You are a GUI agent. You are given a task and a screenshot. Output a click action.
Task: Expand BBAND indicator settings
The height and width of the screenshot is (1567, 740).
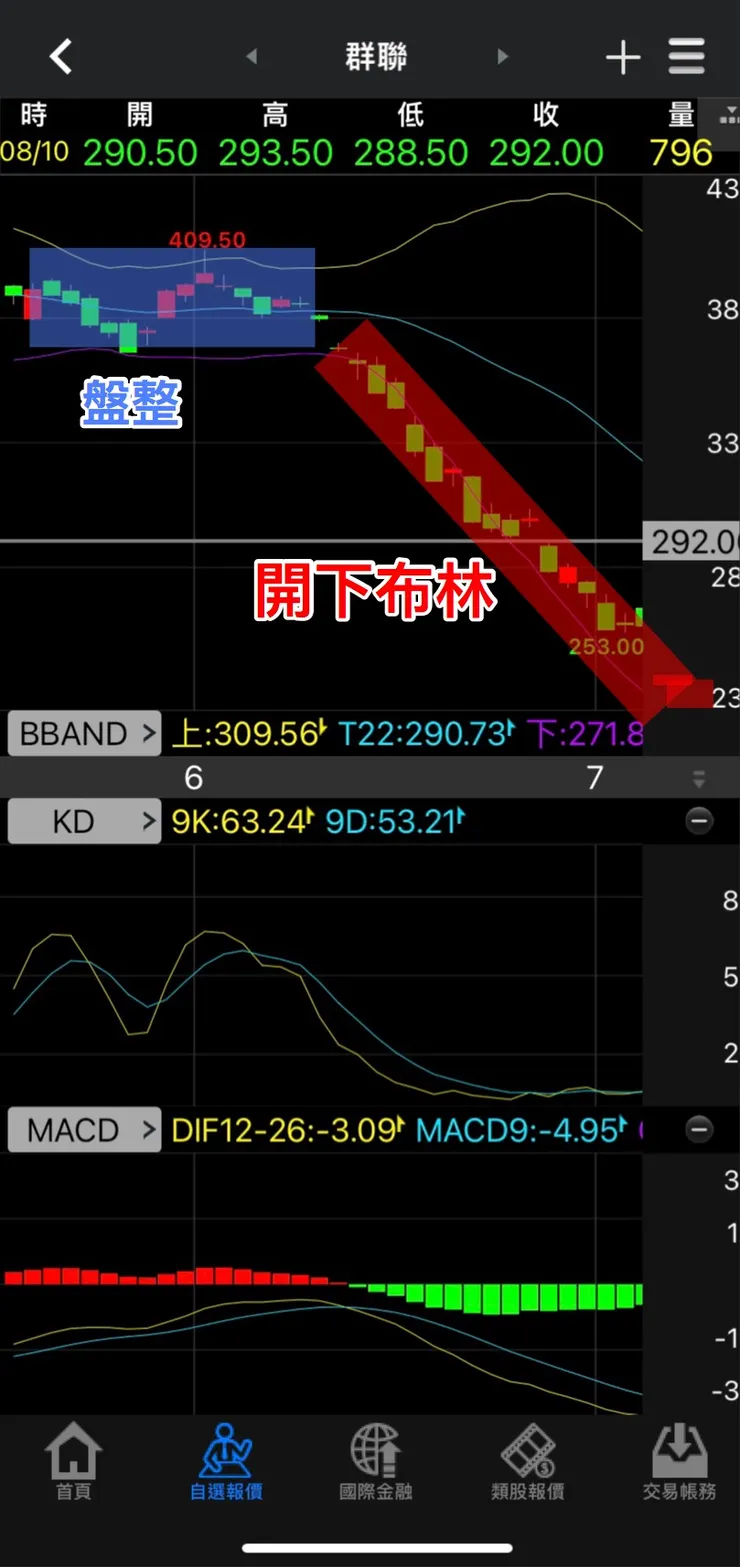tap(83, 733)
